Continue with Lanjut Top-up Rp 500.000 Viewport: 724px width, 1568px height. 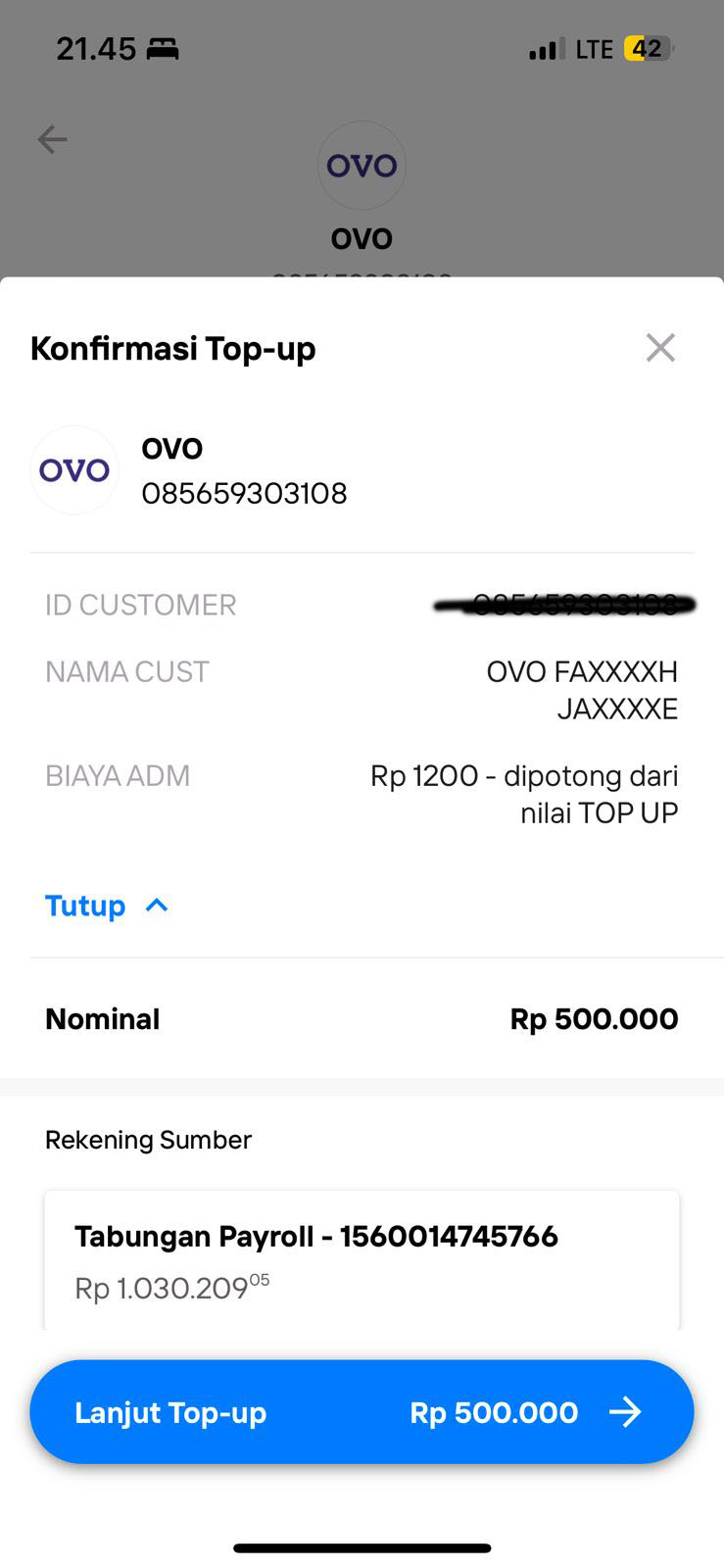[362, 1412]
